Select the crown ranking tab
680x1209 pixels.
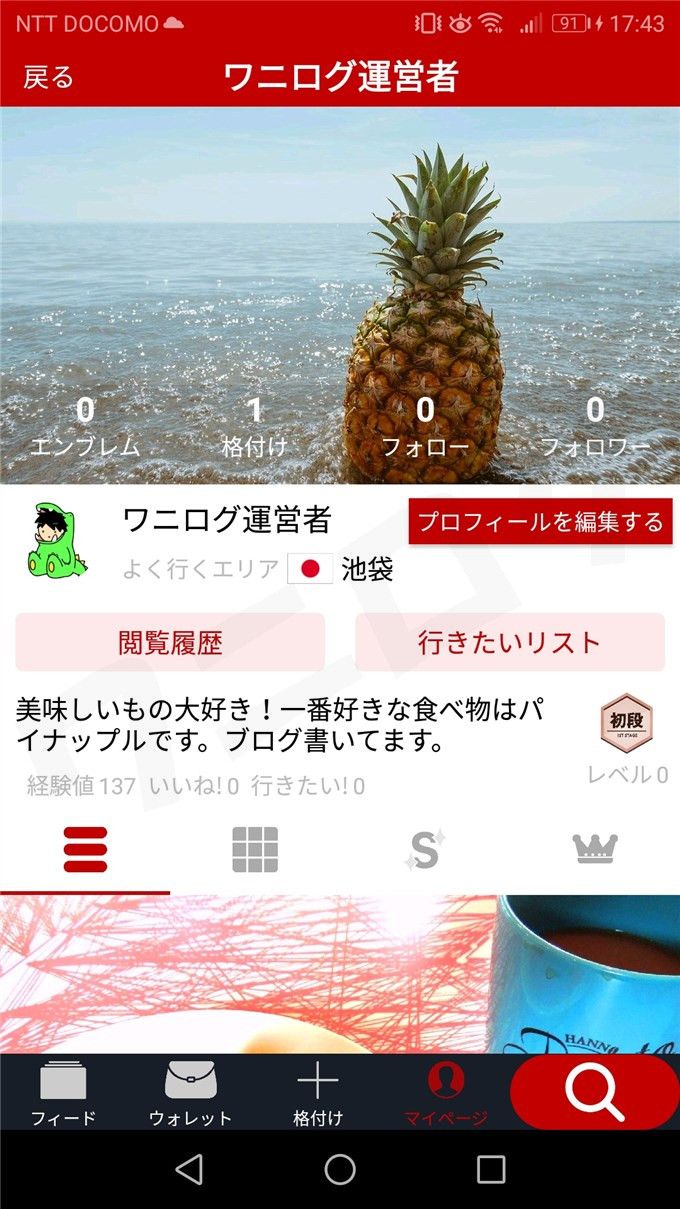pos(595,850)
